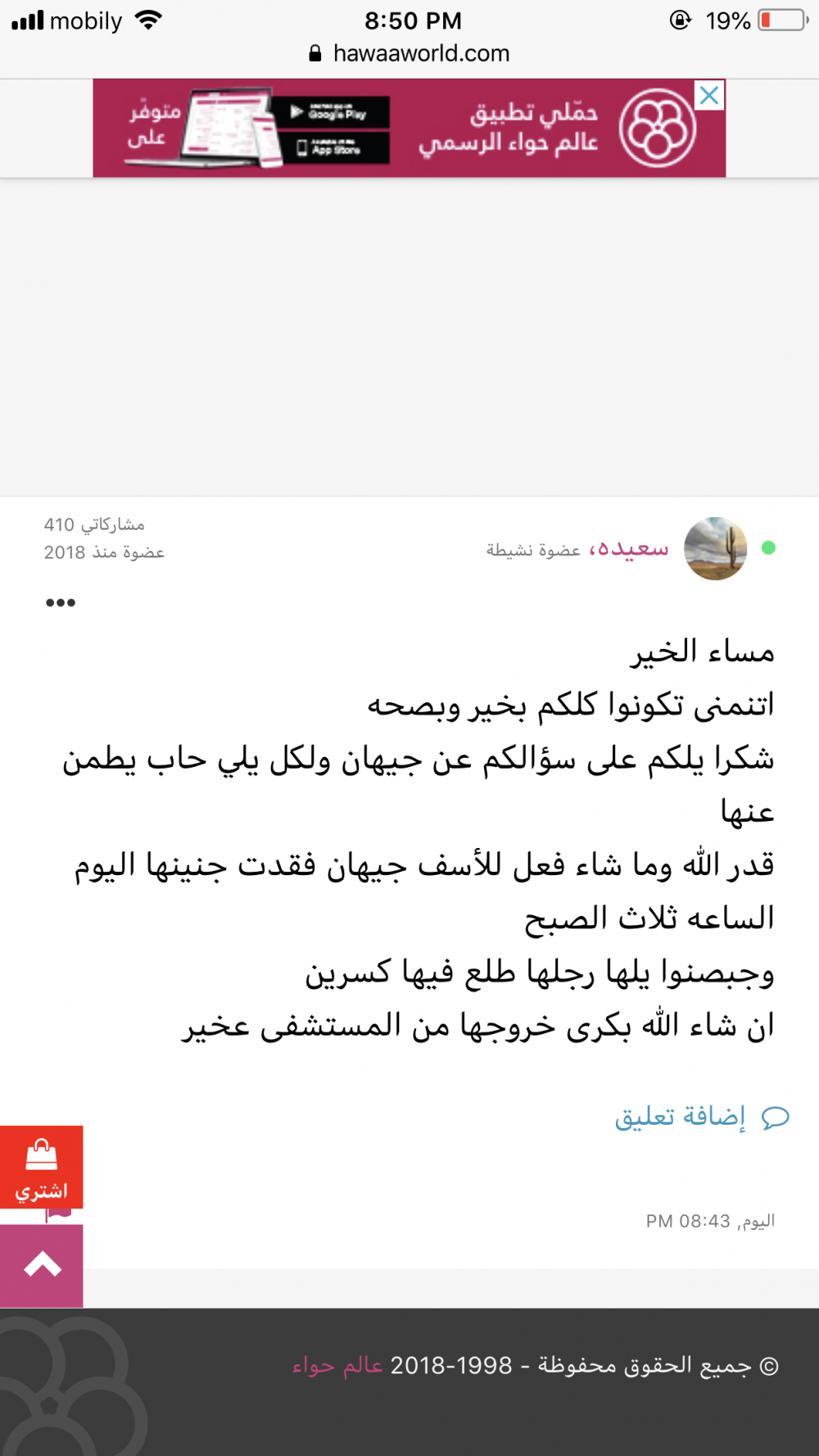
Task: Open the three-dot post options menu
Action: click(x=61, y=602)
